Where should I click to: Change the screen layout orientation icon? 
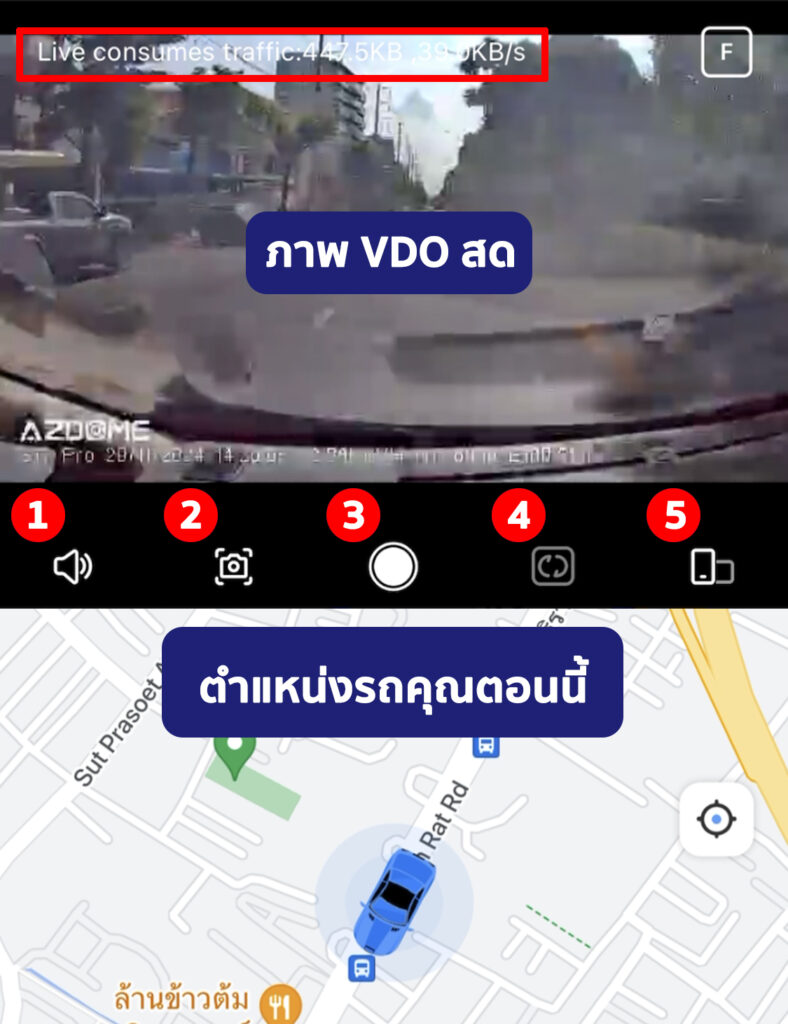click(711, 568)
